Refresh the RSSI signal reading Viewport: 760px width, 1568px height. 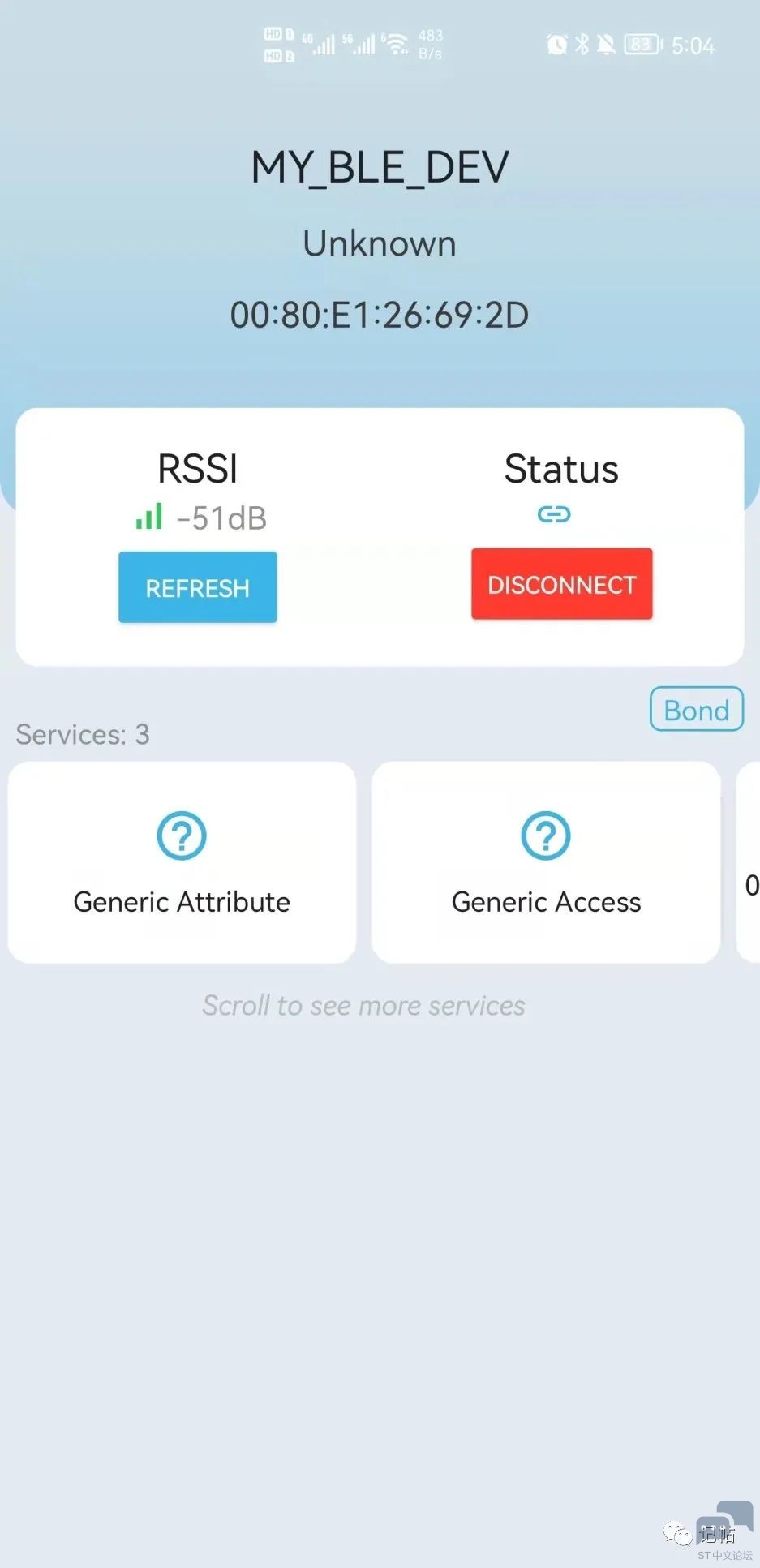[x=197, y=587]
